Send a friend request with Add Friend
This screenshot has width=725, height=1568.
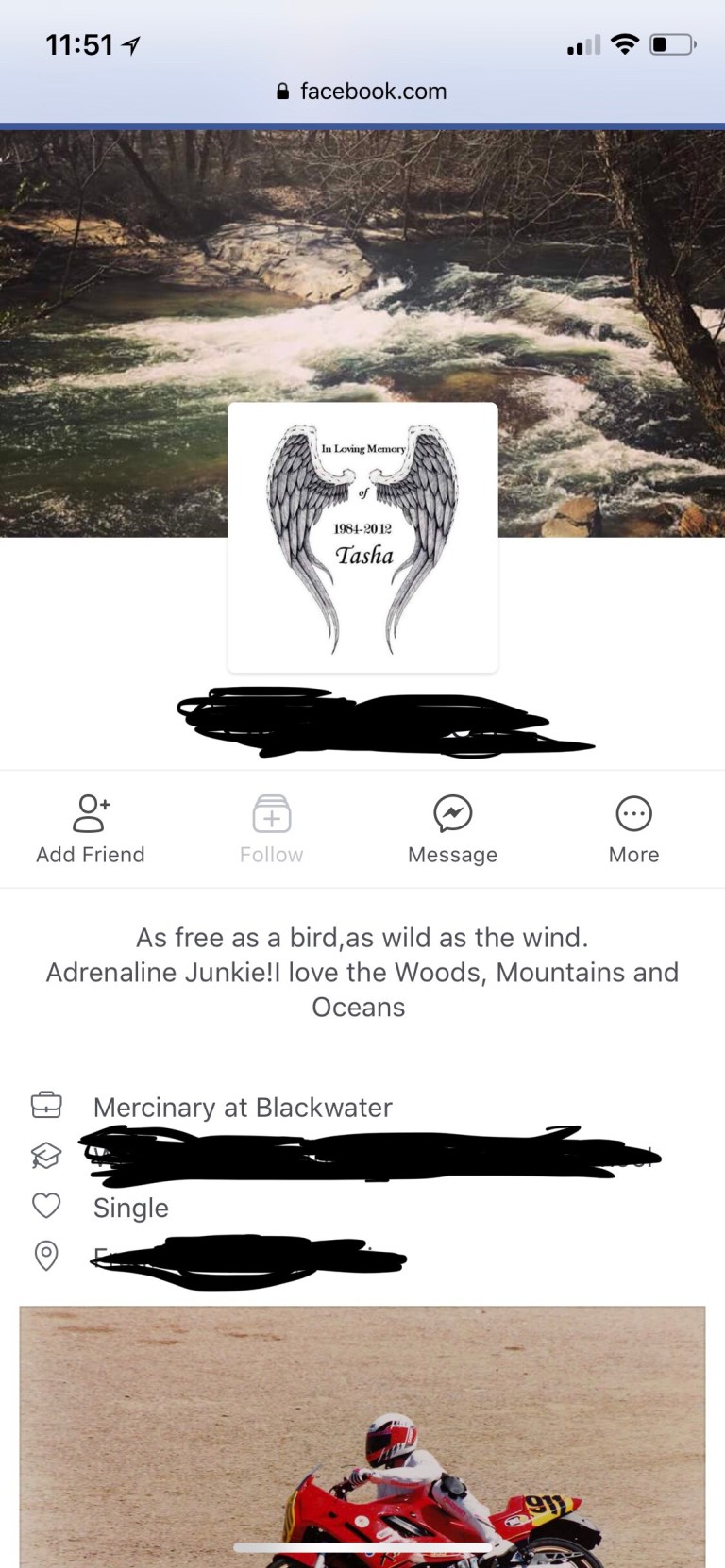tap(91, 829)
